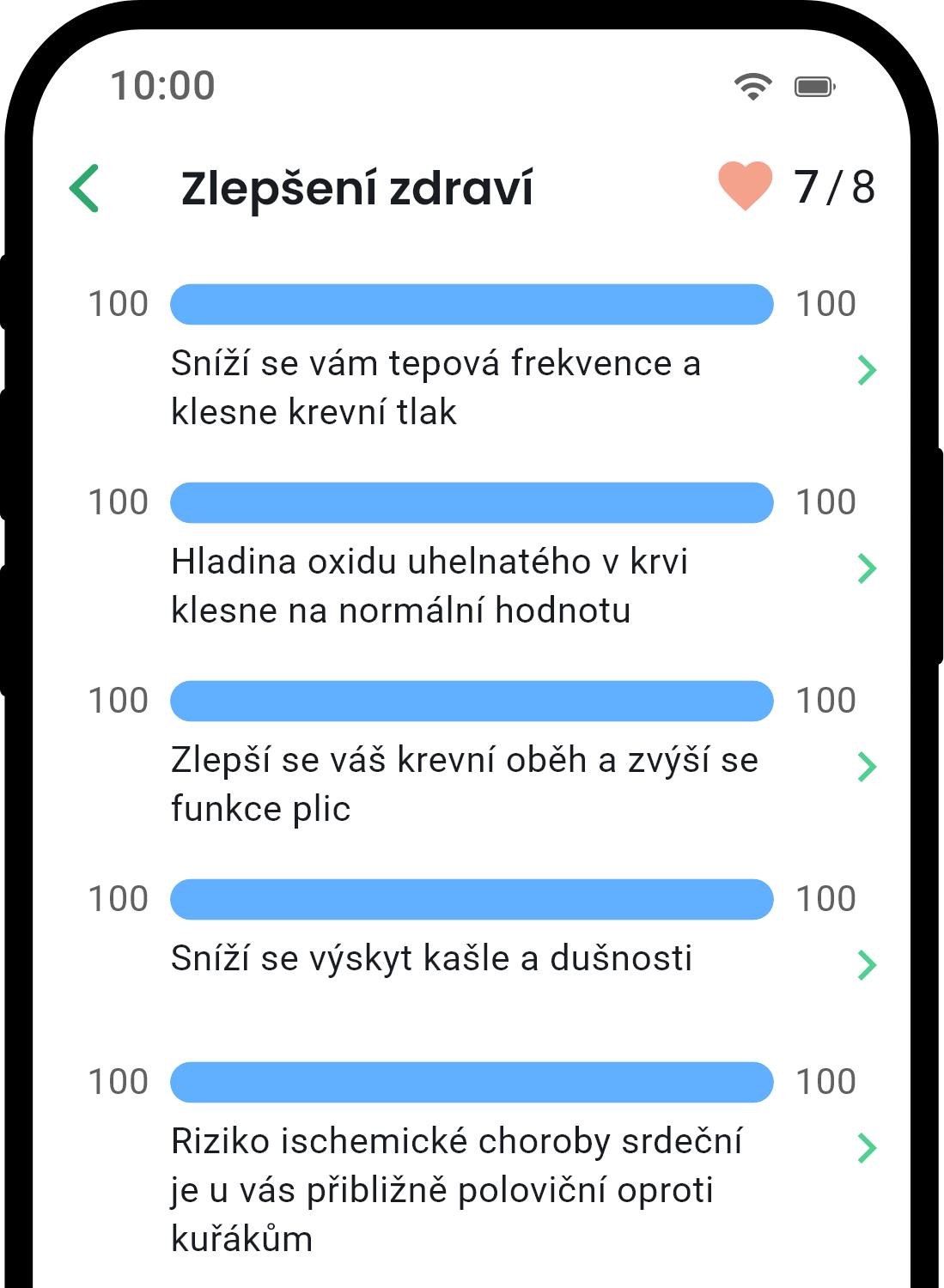Viewport: 944px width, 1288px height.
Task: Open the carbon monoxide level item
Action: (867, 568)
